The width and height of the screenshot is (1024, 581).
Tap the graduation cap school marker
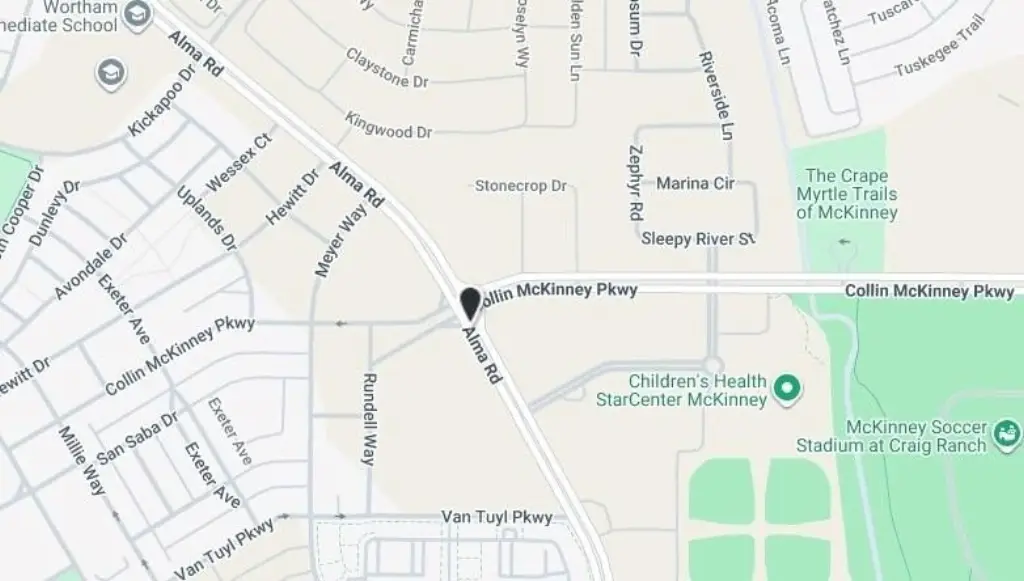(x=109, y=72)
